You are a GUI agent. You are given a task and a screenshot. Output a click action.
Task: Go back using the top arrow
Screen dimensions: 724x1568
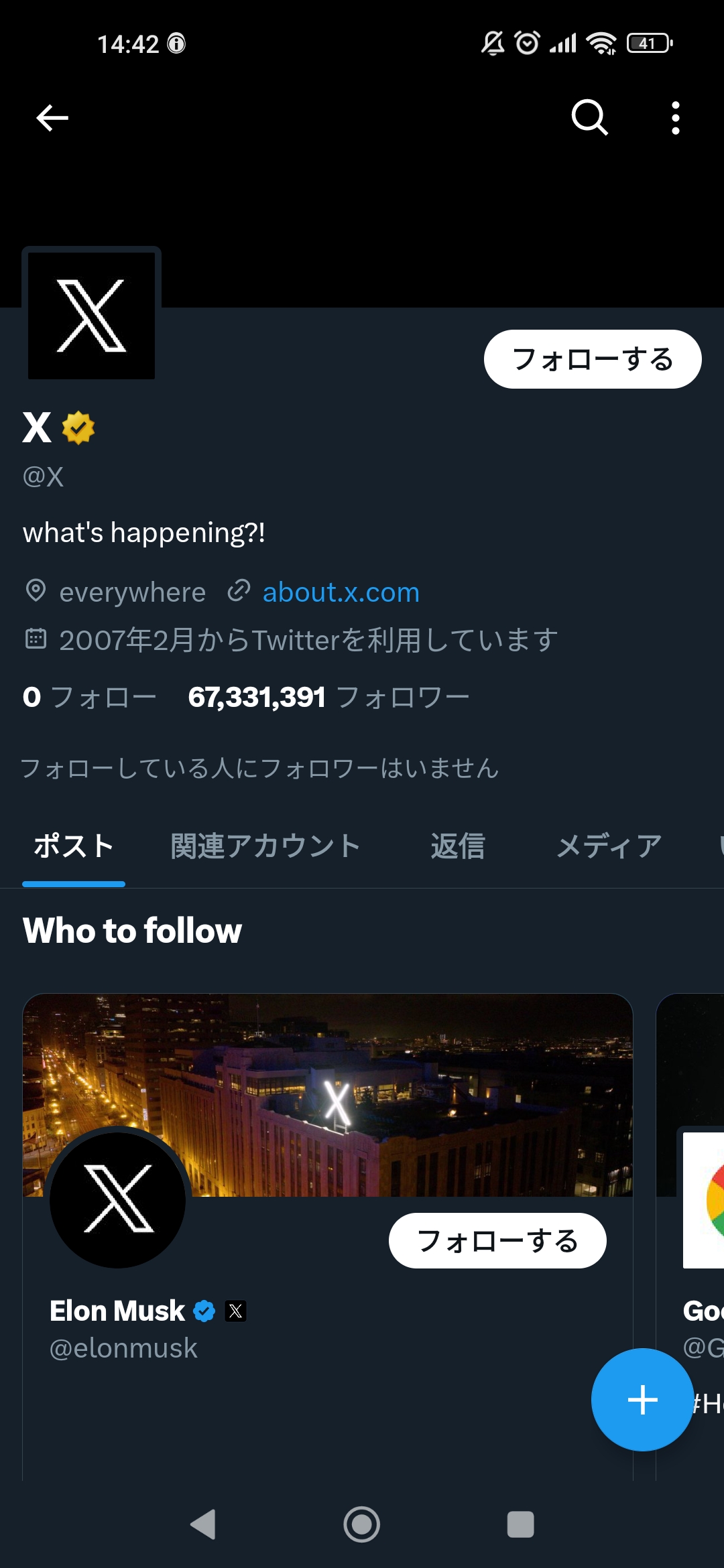pyautogui.click(x=52, y=118)
